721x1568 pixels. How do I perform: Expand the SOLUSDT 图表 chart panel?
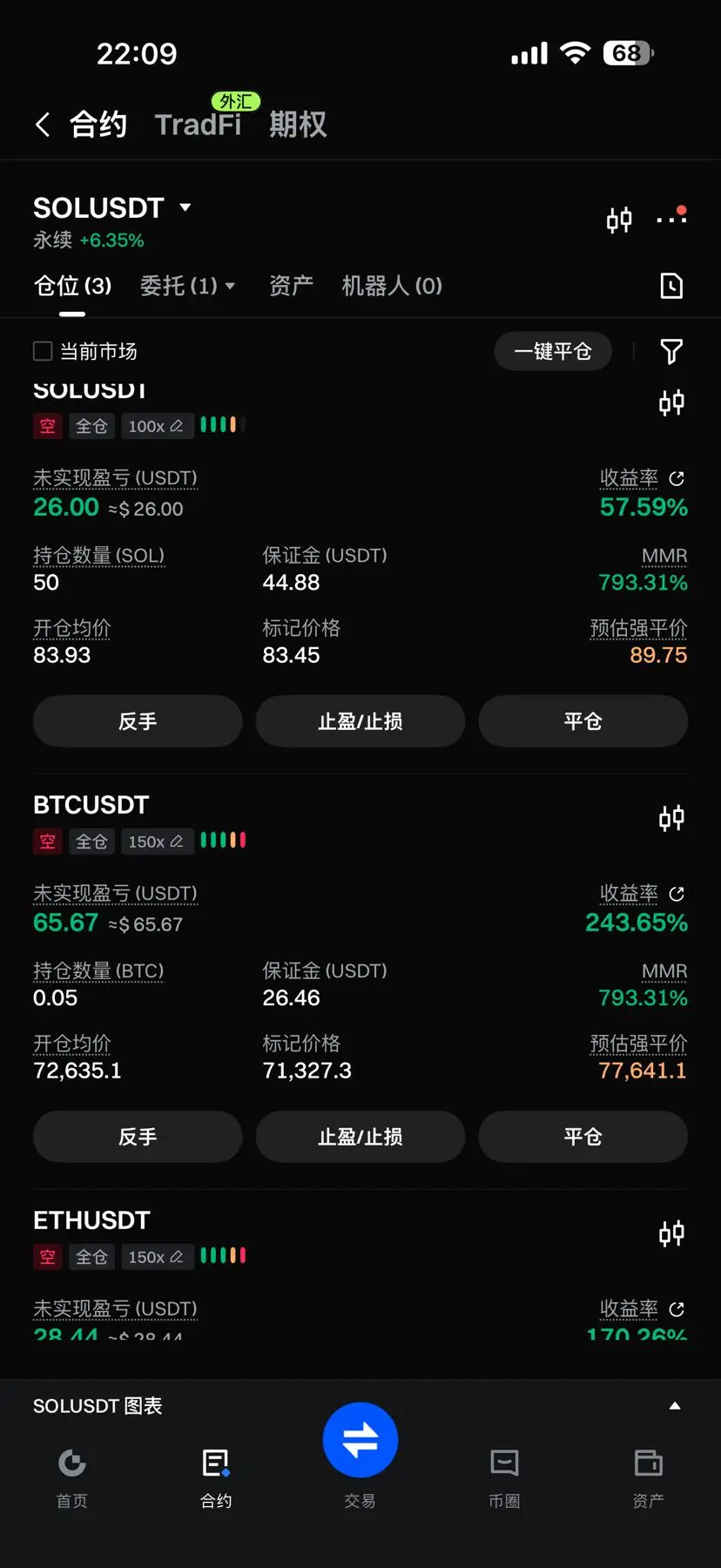[x=674, y=1406]
